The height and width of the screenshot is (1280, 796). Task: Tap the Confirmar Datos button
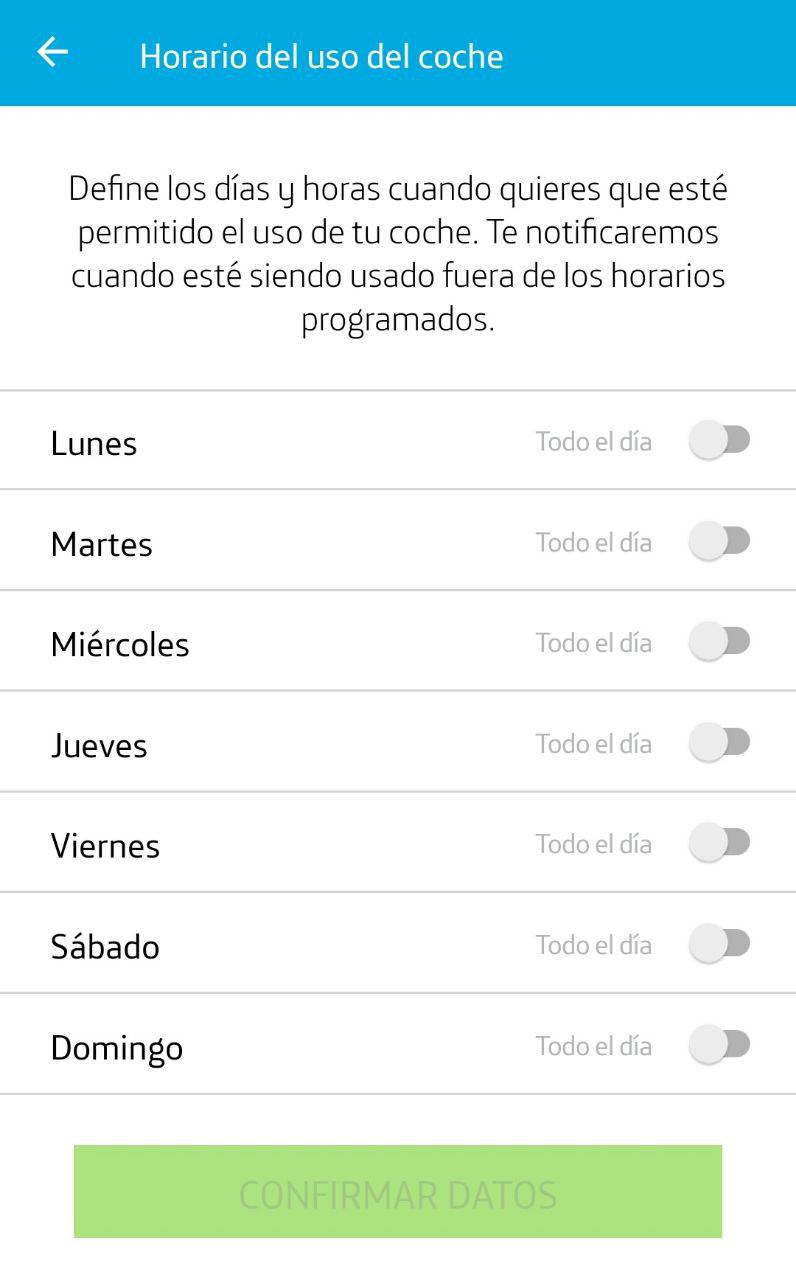pyautogui.click(x=398, y=1192)
